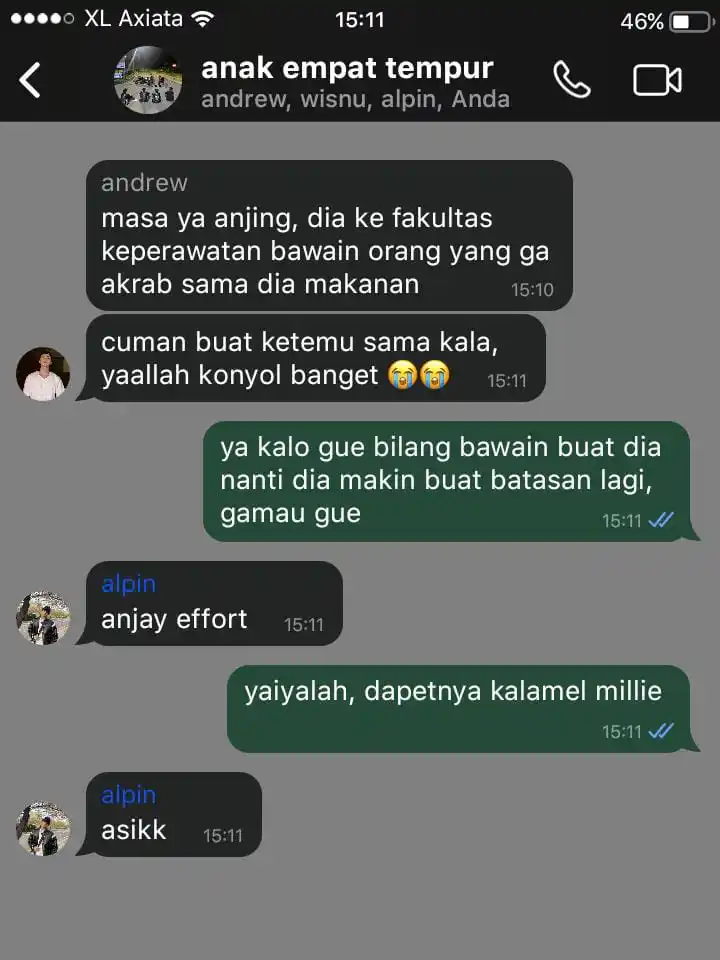Viewport: 720px width, 960px height.
Task: Open alpin's avatar next to 'asikk'
Action: click(x=43, y=828)
